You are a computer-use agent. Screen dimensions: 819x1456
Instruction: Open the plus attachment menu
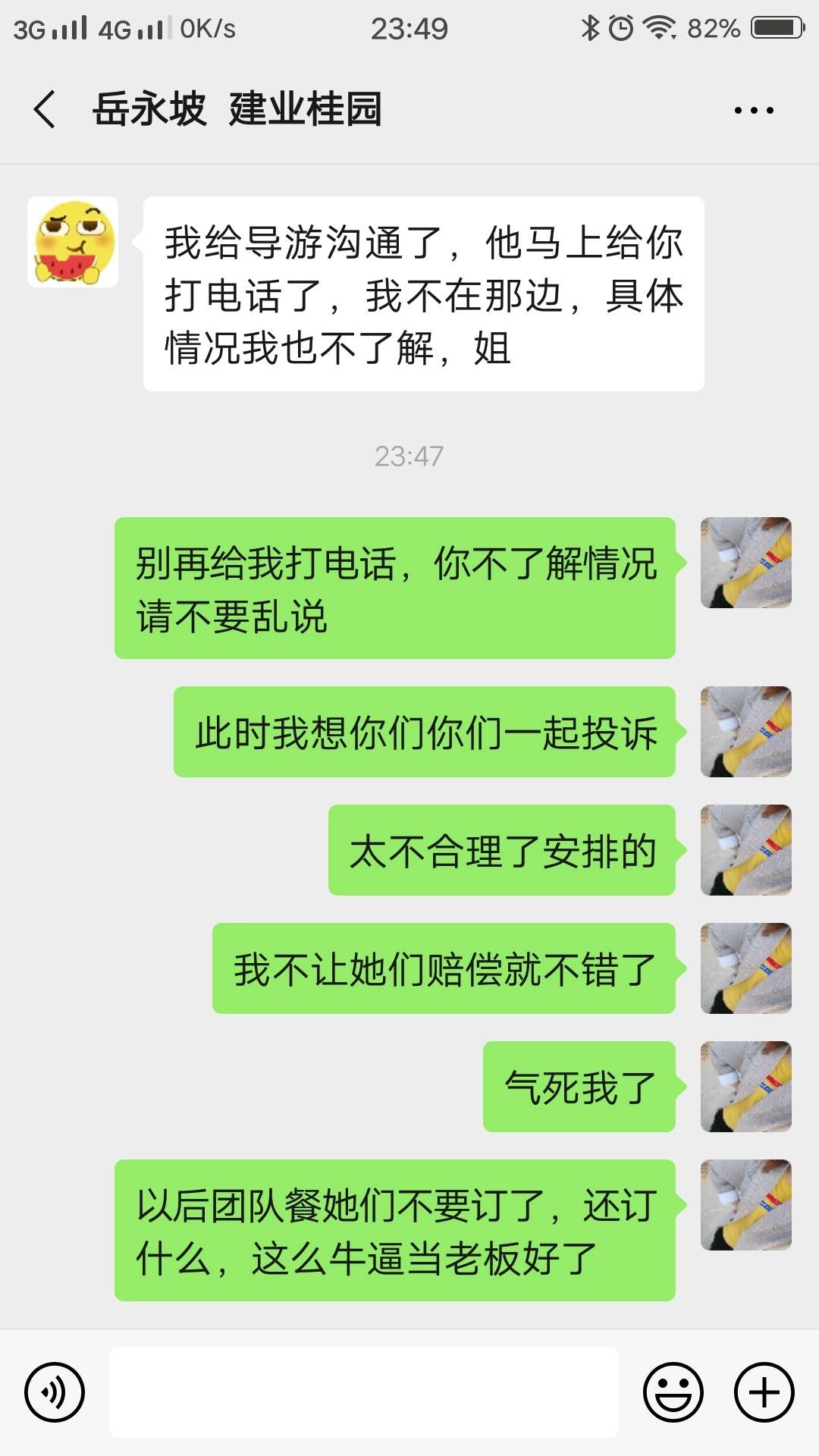pos(764,1392)
